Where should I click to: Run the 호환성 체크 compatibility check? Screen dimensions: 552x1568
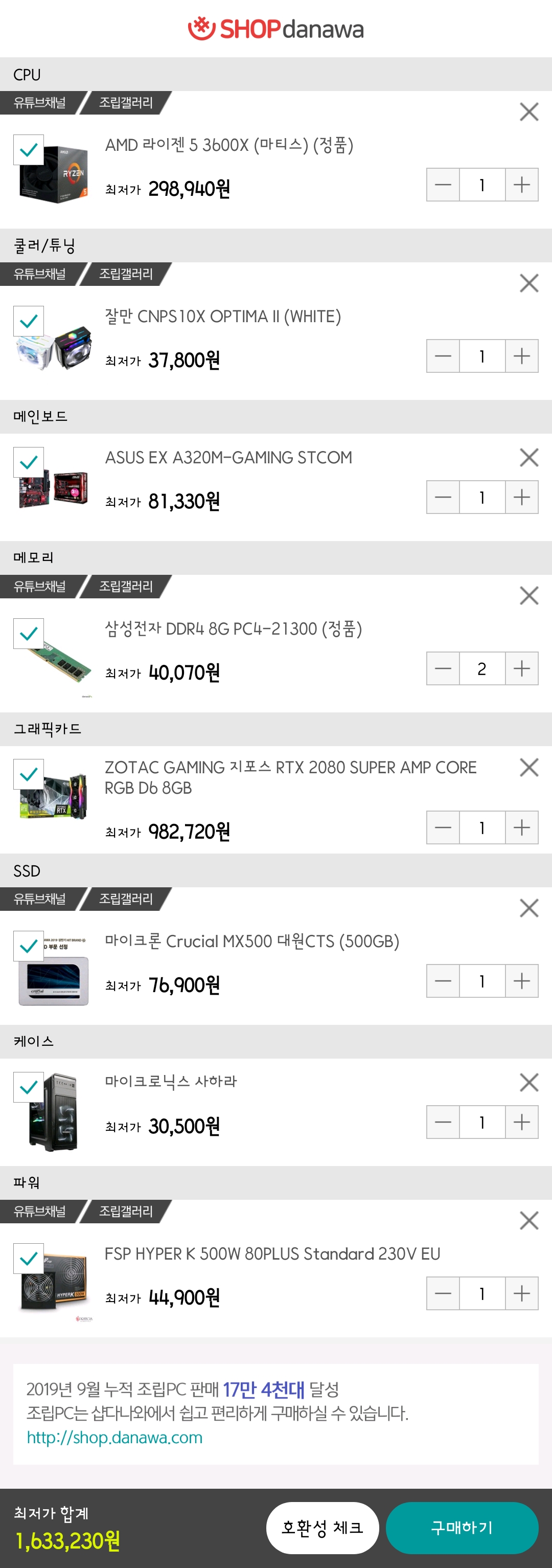(x=322, y=1527)
